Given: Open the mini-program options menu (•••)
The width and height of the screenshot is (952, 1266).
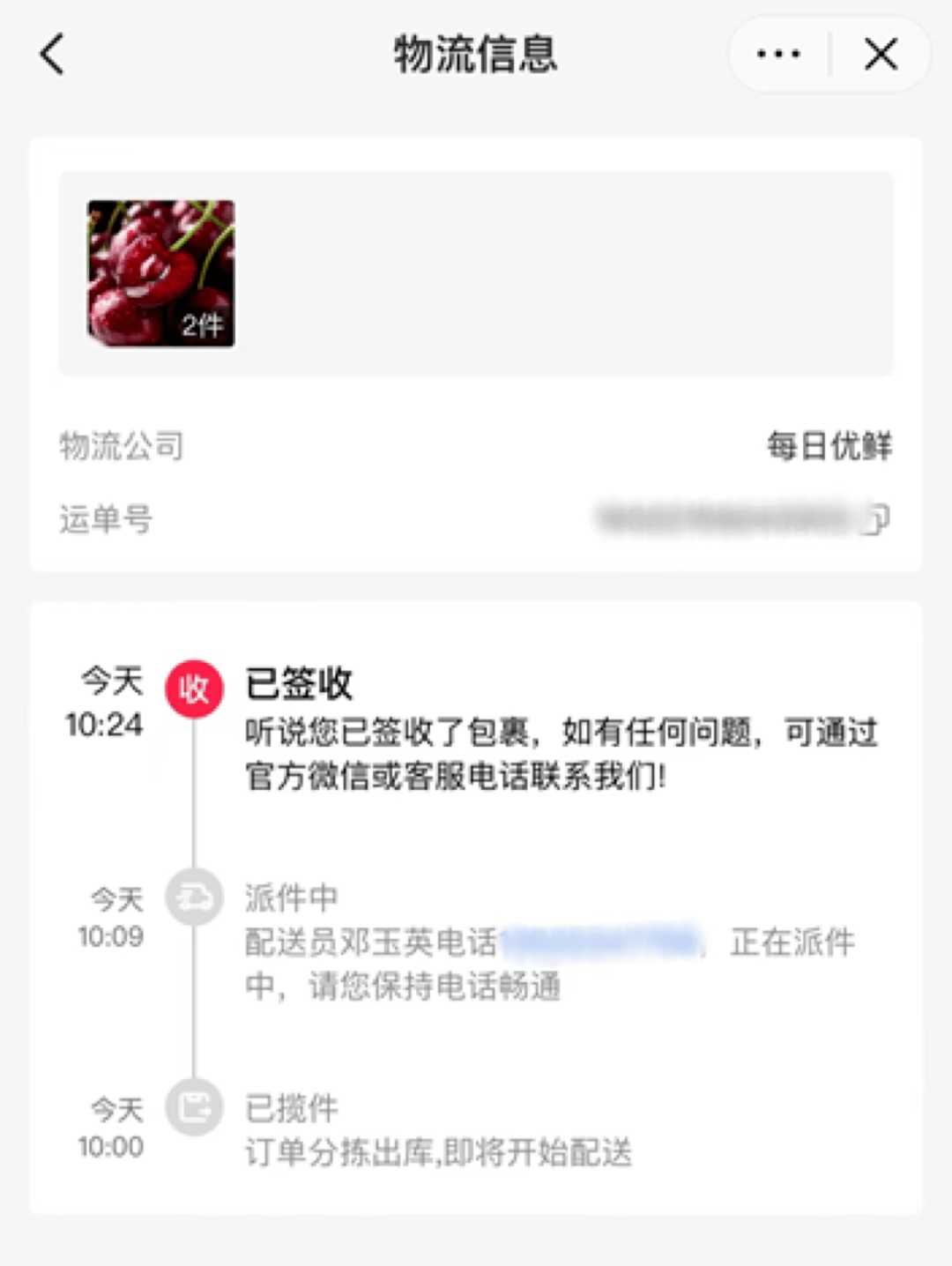Looking at the screenshot, I should [775, 55].
